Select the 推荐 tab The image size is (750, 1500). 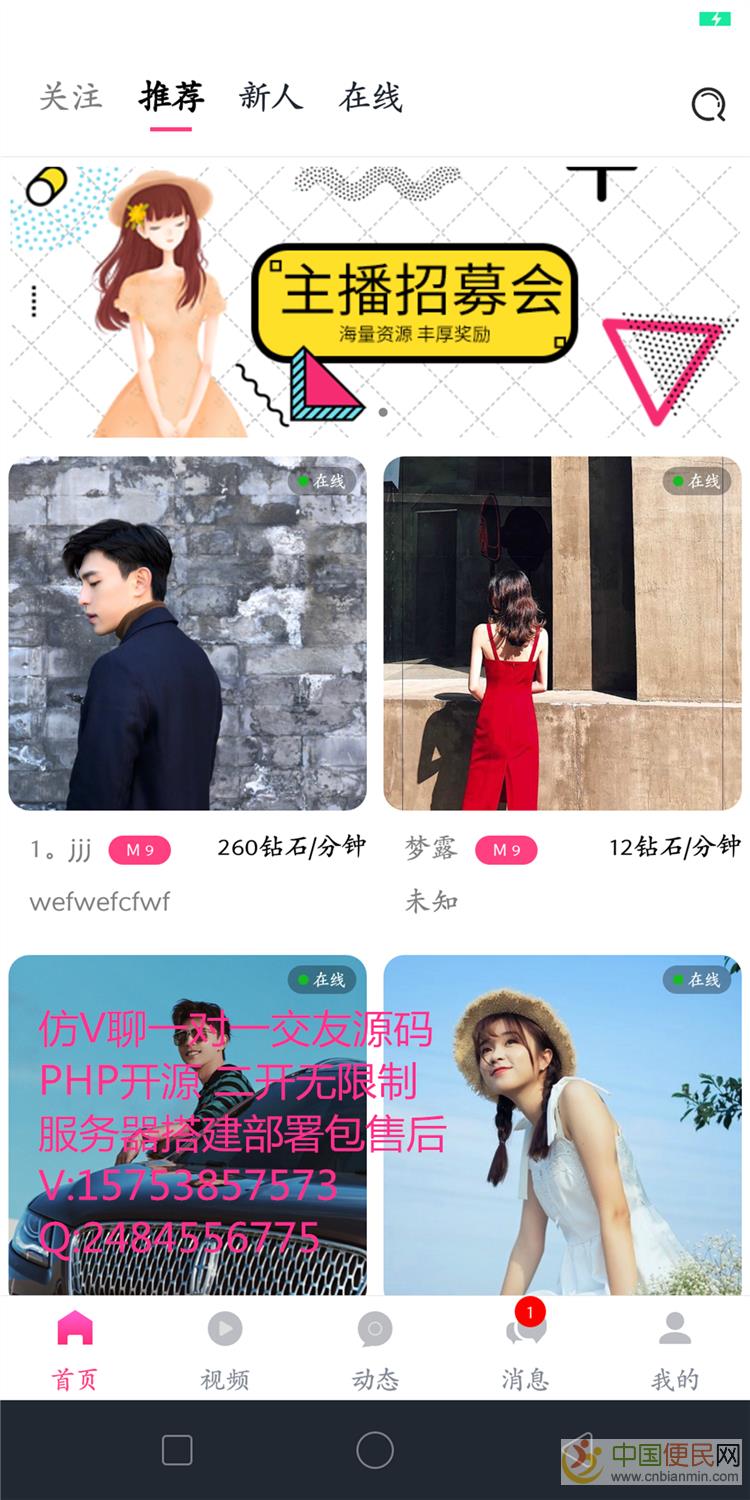[171, 98]
